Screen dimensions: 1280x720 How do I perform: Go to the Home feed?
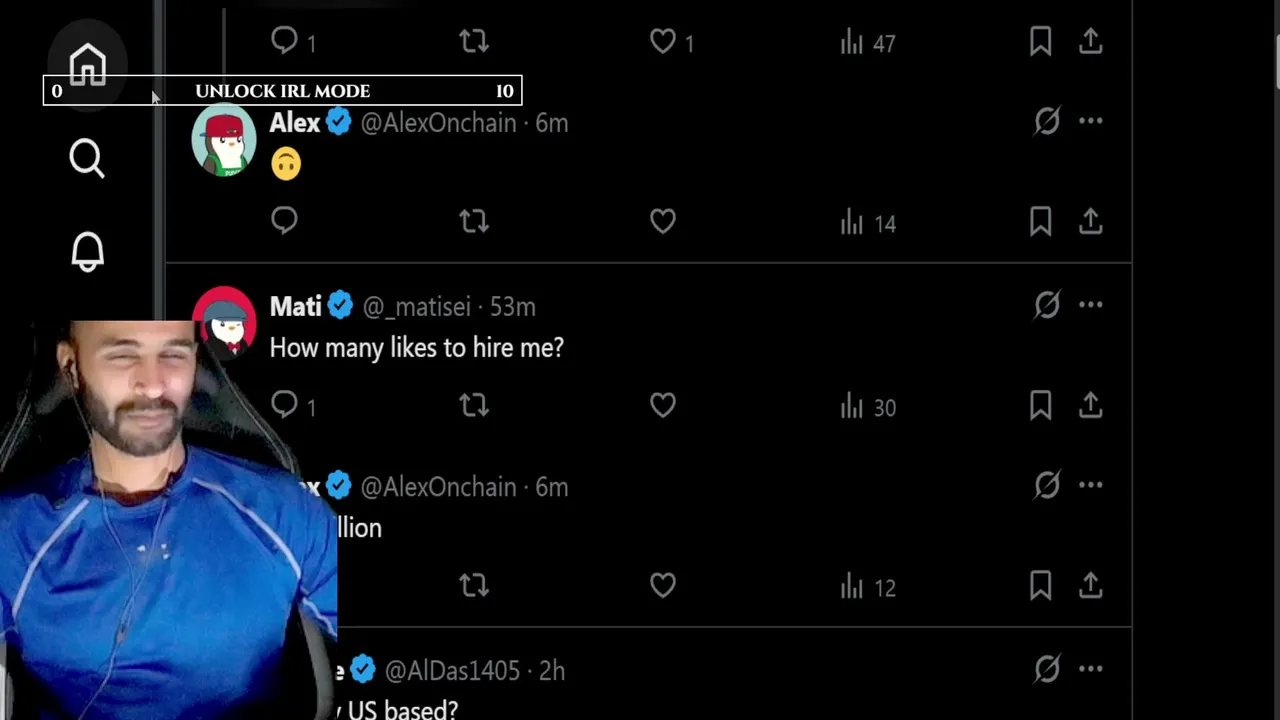click(87, 64)
